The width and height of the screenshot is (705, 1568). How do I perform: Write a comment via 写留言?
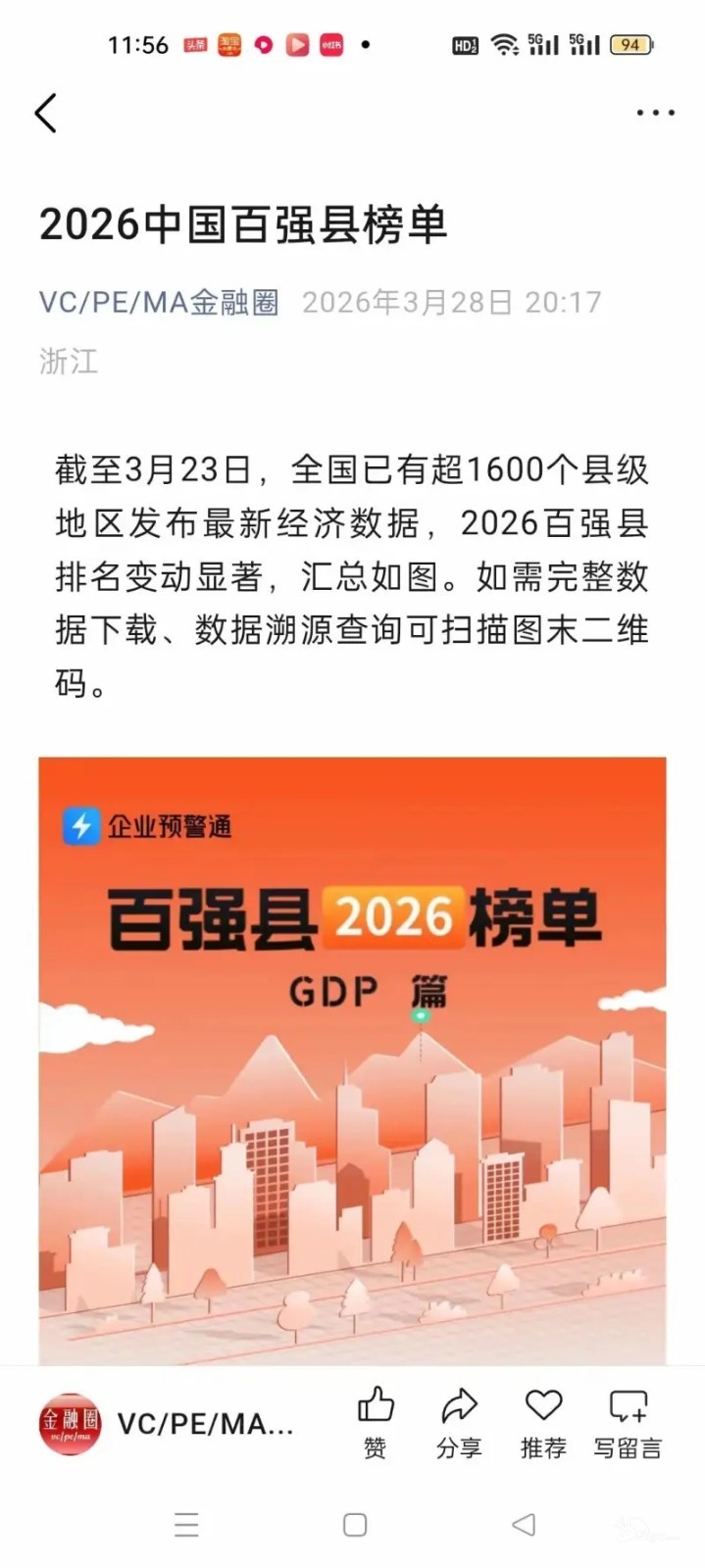(628, 1422)
